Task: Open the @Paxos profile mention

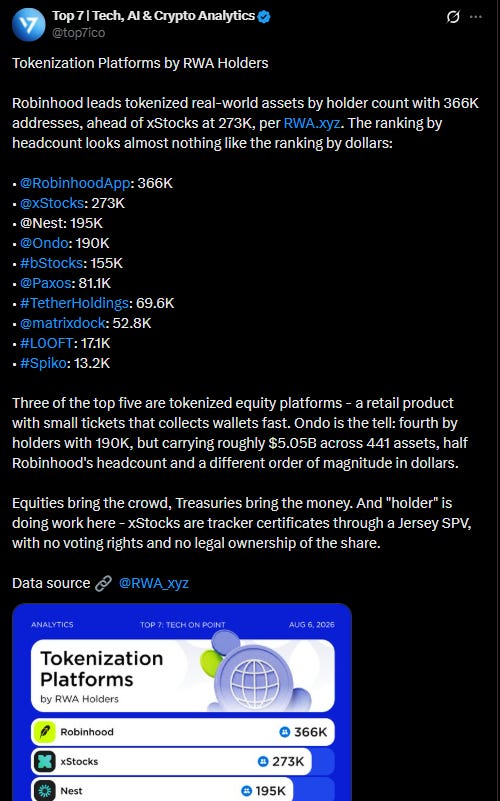Action: point(45,282)
